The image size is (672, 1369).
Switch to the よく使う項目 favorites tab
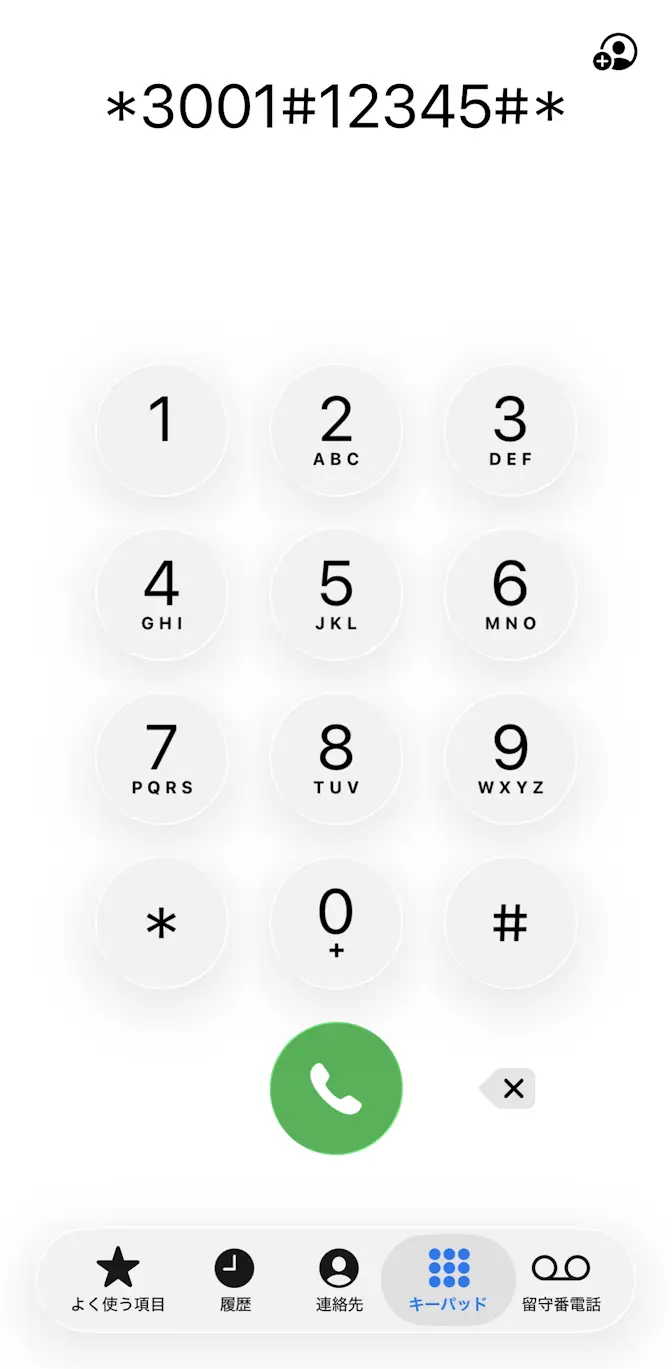118,1280
